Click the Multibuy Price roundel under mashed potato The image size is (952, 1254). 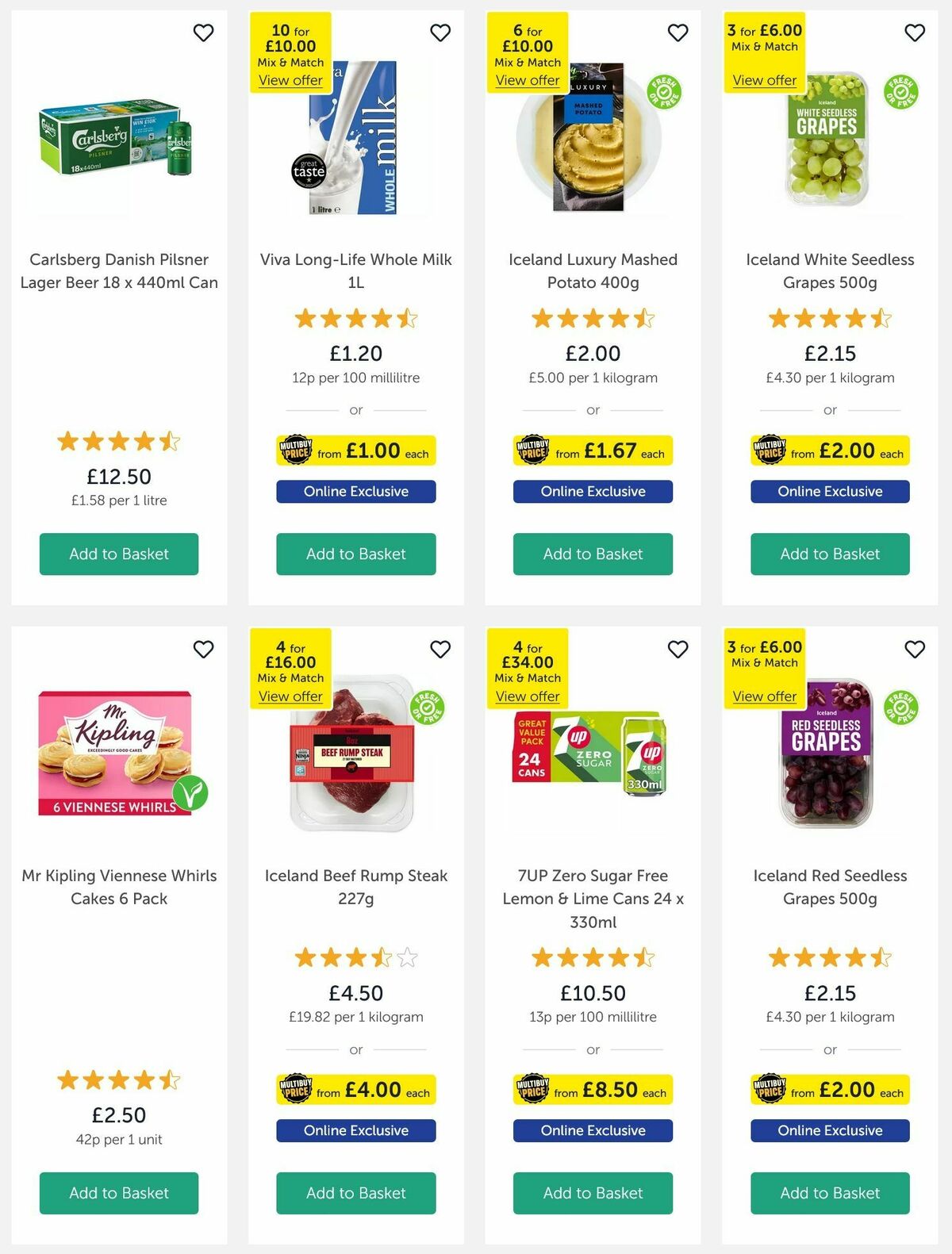533,450
